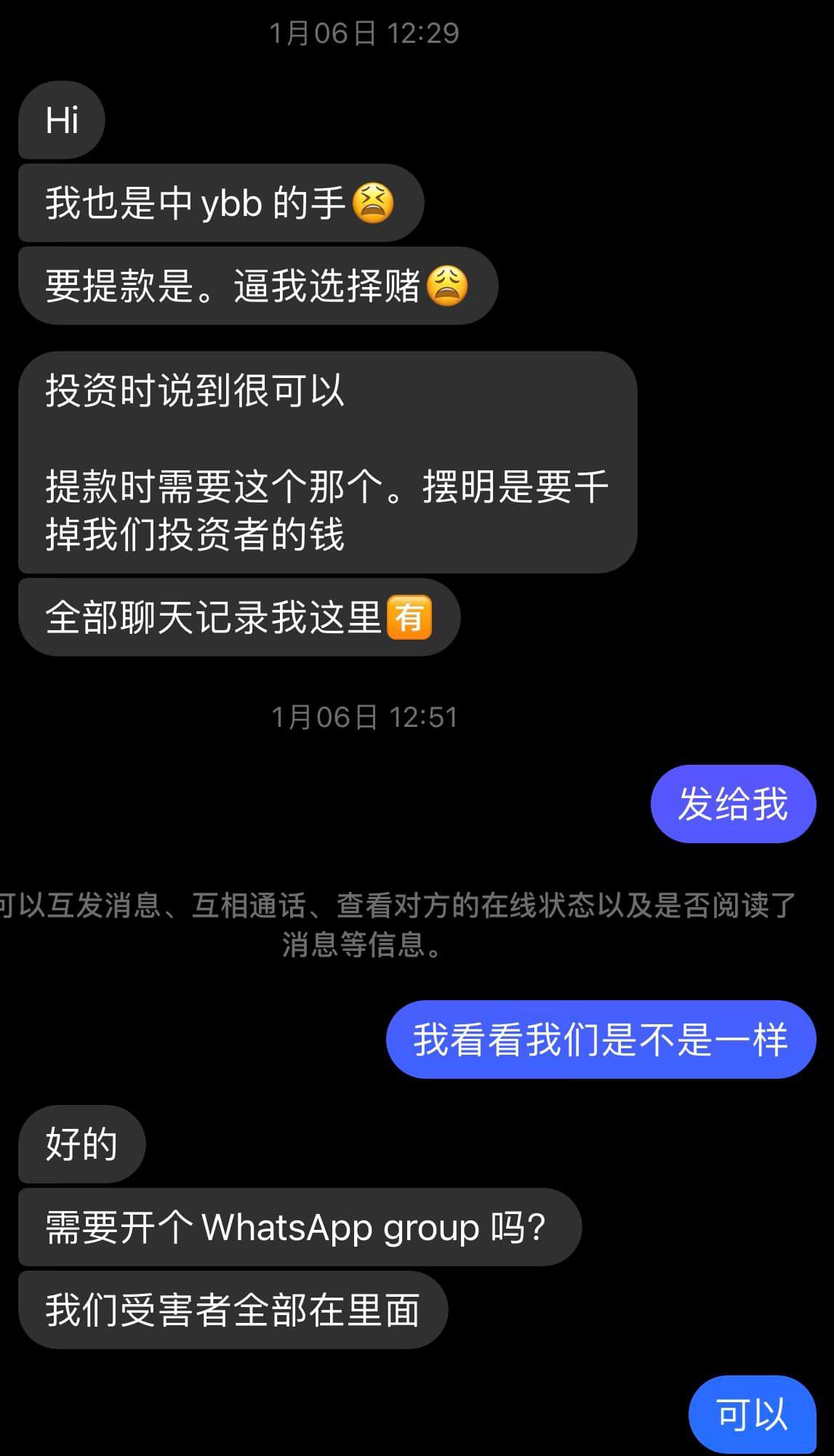The image size is (834, 1456).
Task: Select the 我也是中 ybb 的手 message
Action: pos(218,203)
